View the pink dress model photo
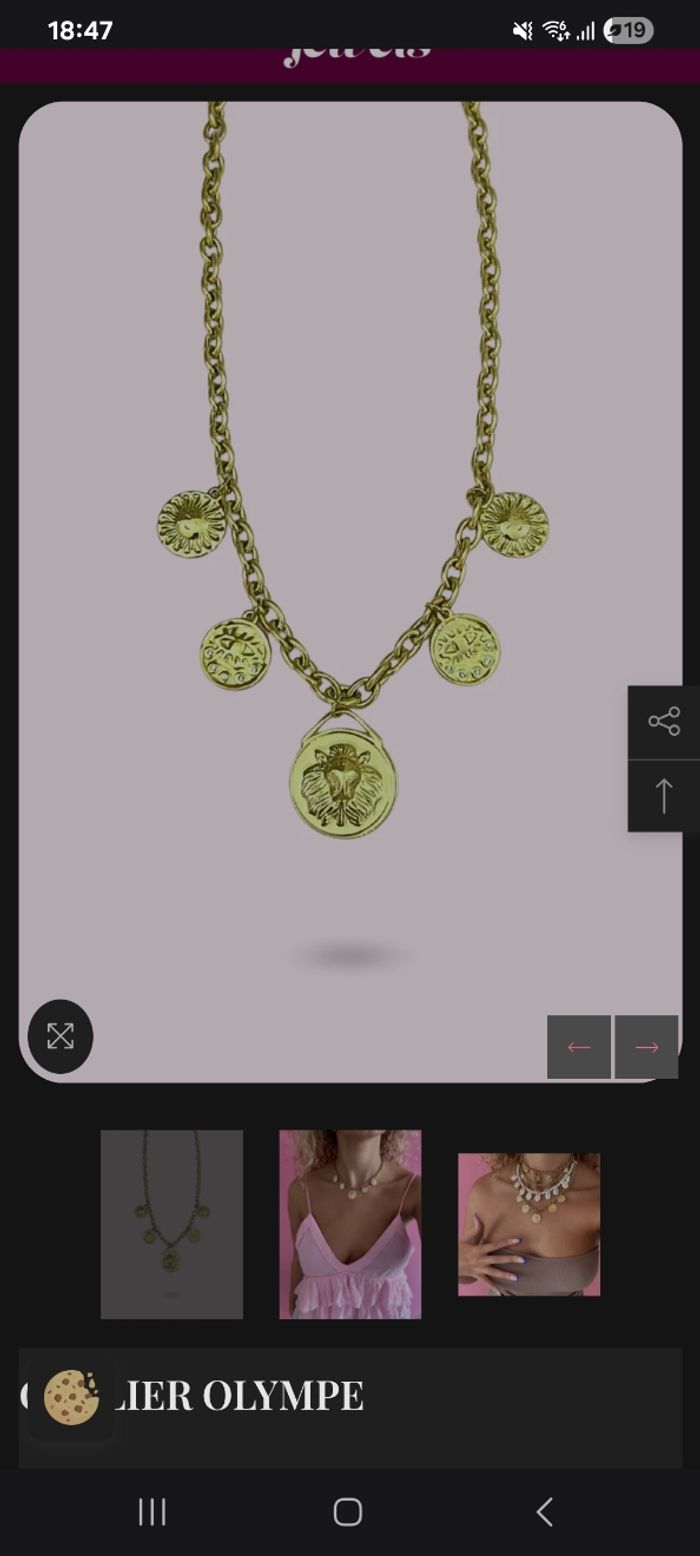The width and height of the screenshot is (700, 1556). pos(350,1224)
